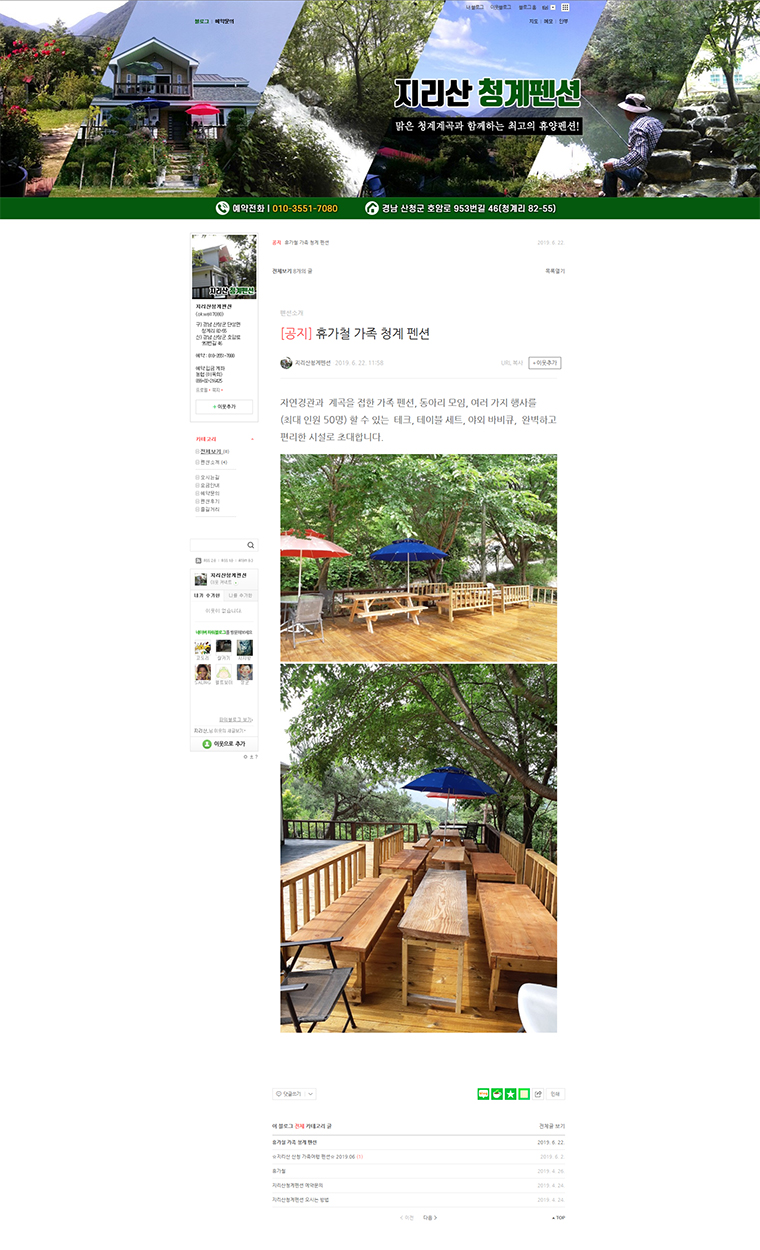Open the 지리산청계펜션 오시는 방법 post
This screenshot has width=760, height=1250.
point(300,1199)
